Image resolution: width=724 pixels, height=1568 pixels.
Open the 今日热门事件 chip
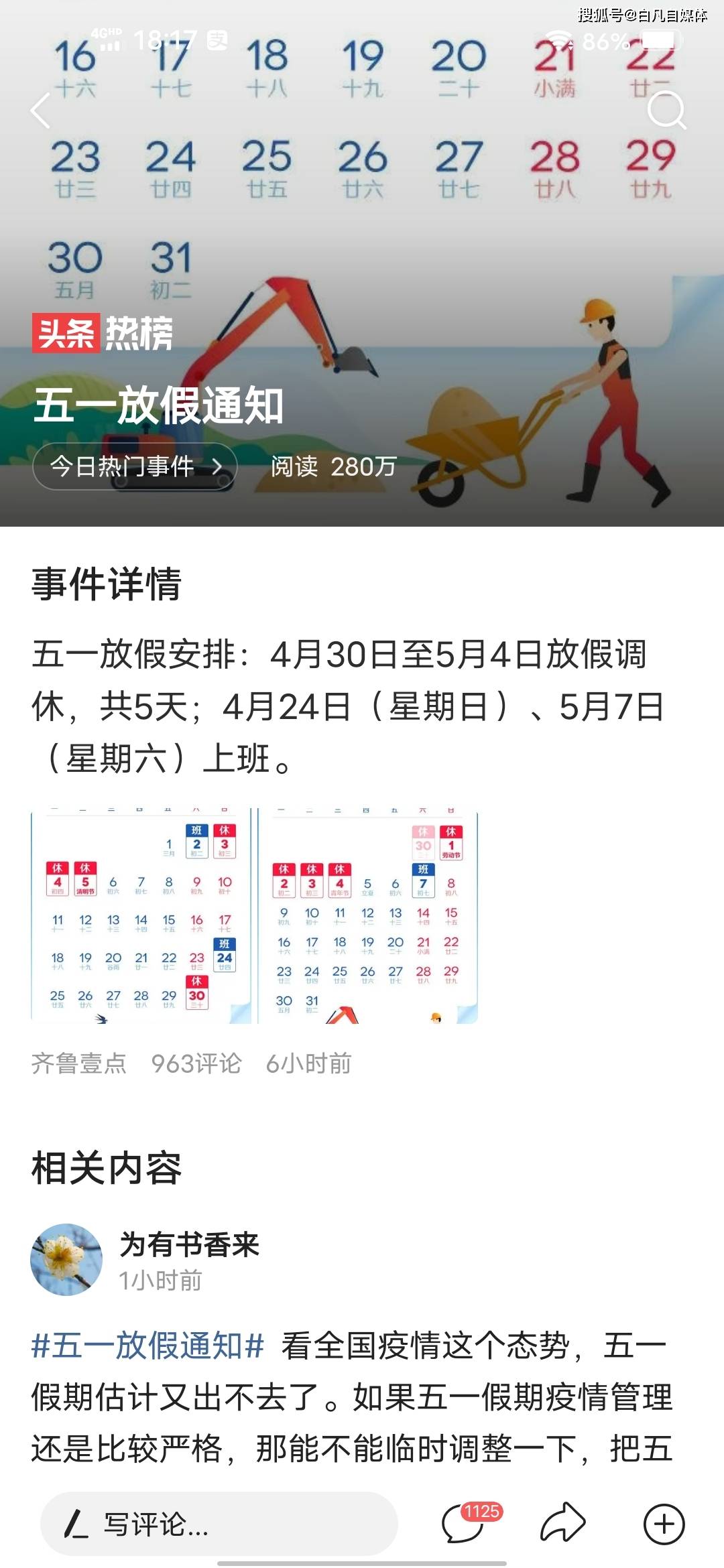click(x=135, y=466)
